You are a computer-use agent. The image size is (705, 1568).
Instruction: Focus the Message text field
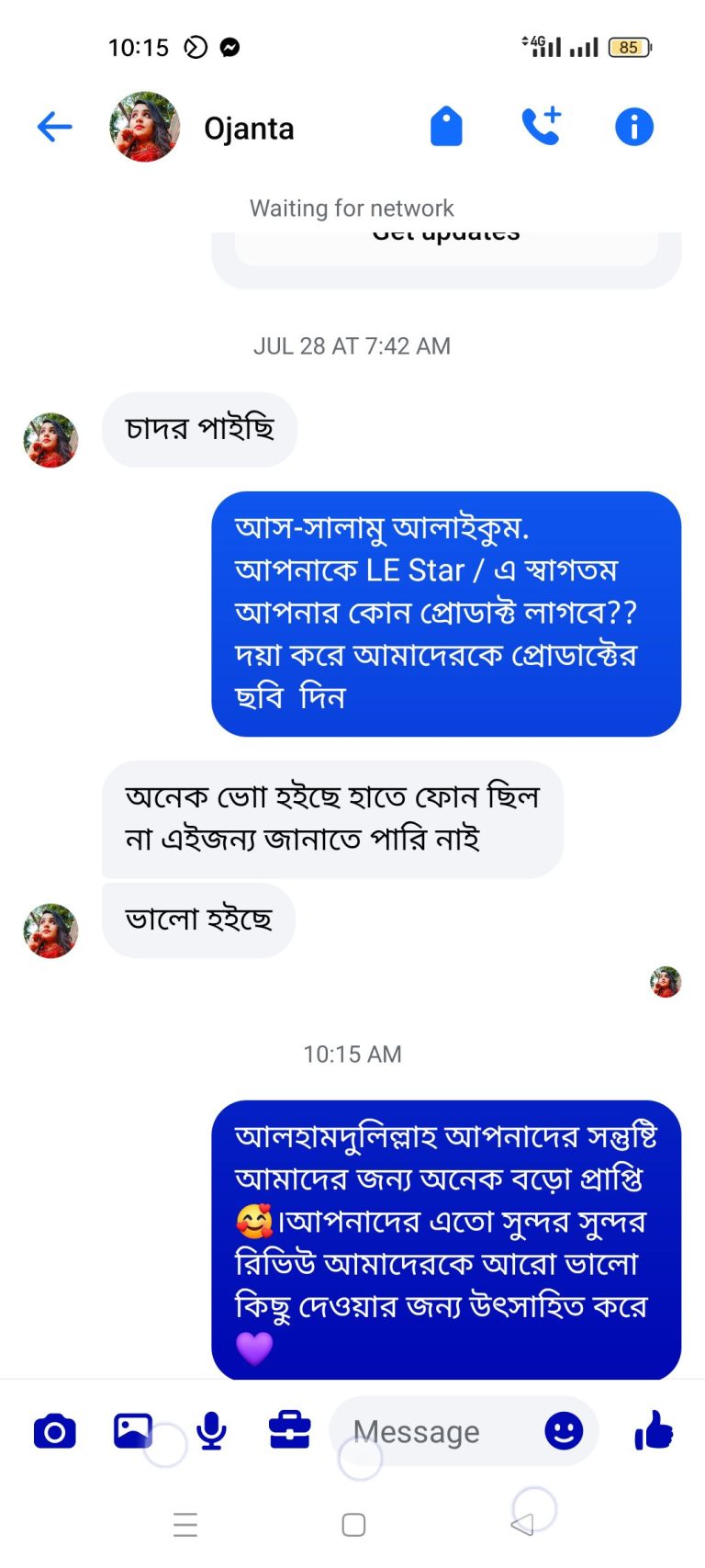(x=431, y=1431)
